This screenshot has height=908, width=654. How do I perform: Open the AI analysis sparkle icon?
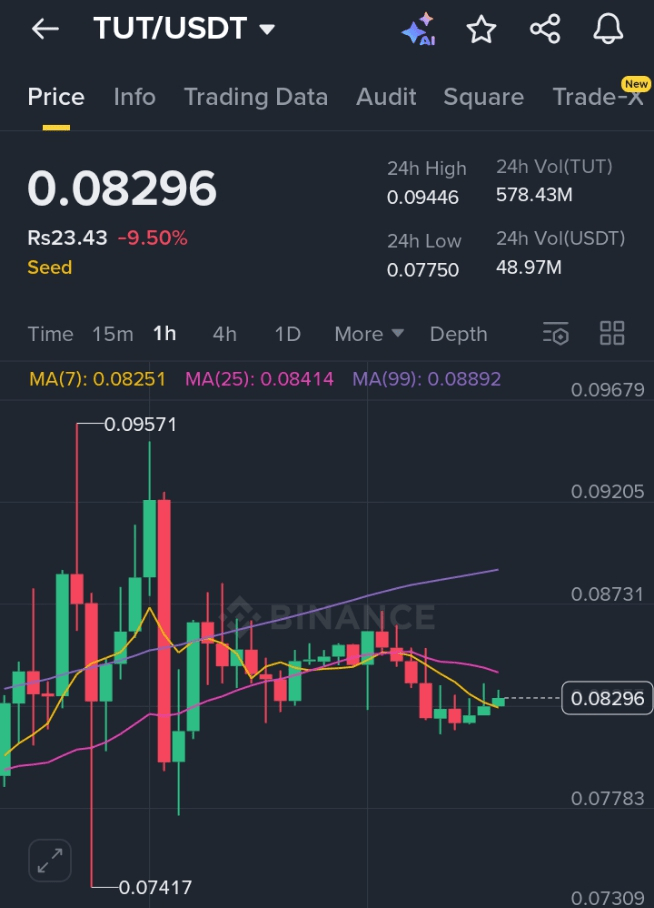(x=417, y=29)
